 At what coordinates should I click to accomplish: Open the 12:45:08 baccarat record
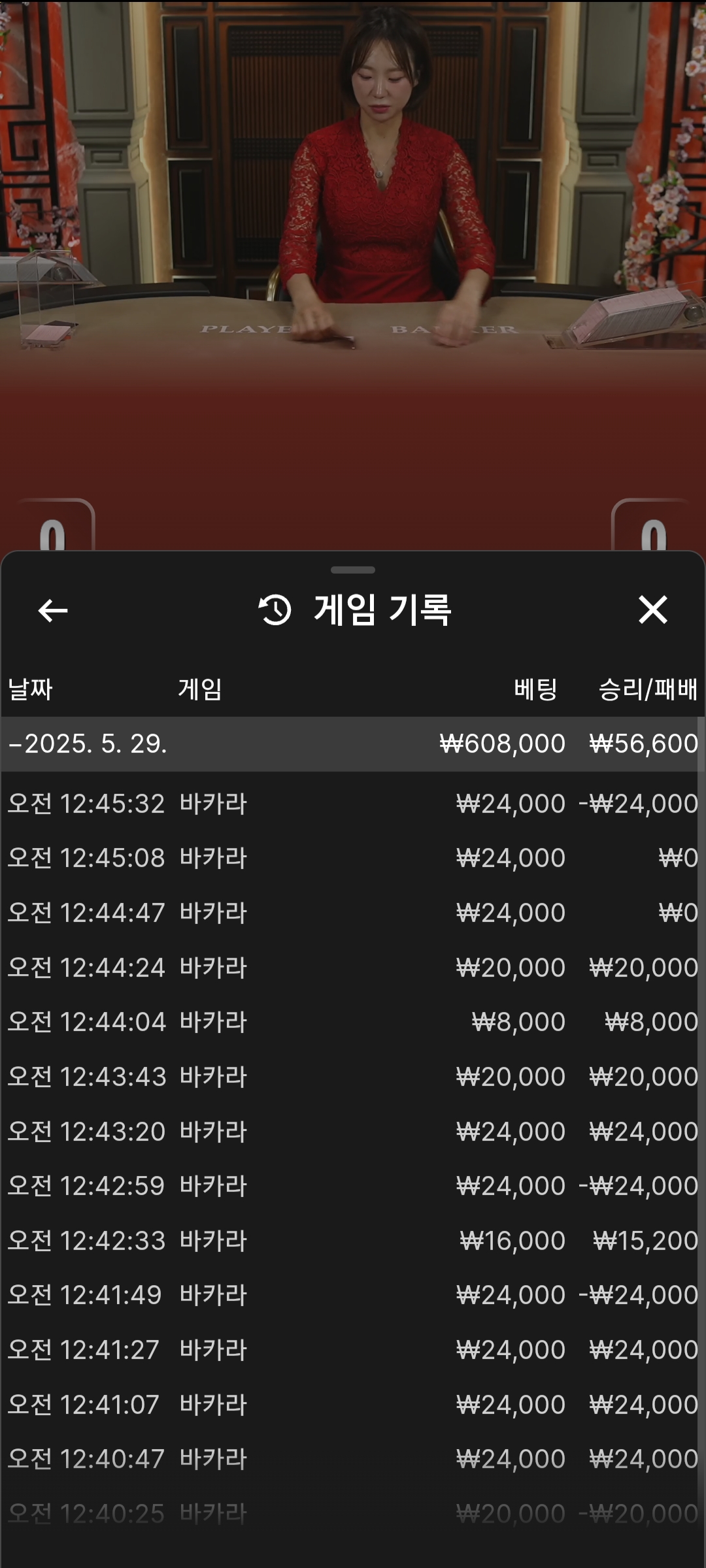coord(353,858)
